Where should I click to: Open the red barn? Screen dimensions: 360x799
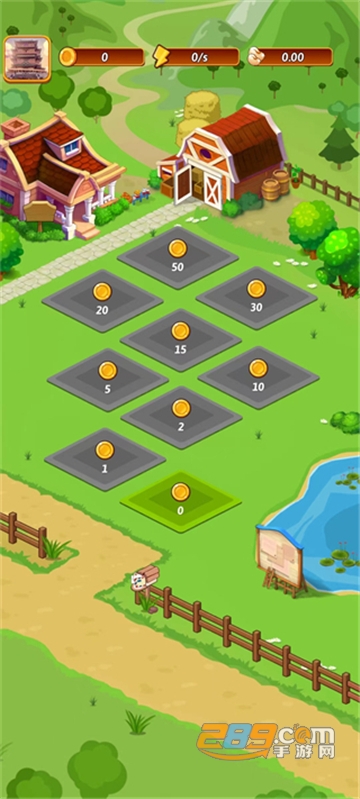point(223,157)
